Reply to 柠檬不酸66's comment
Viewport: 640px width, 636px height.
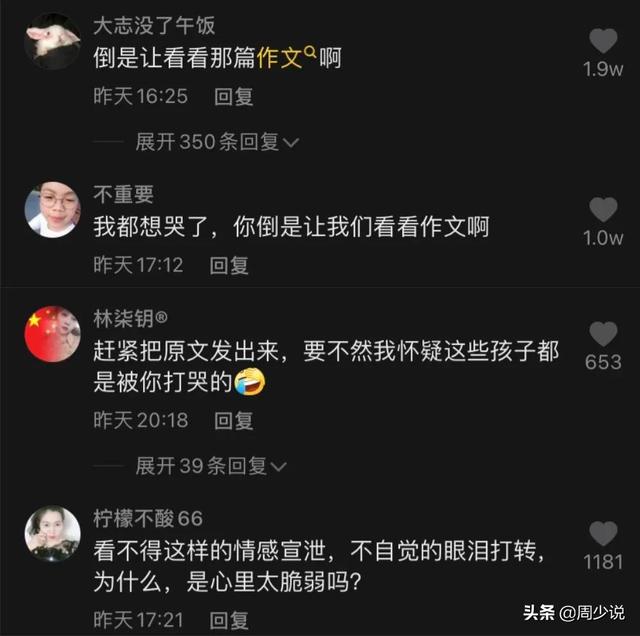(x=229, y=620)
